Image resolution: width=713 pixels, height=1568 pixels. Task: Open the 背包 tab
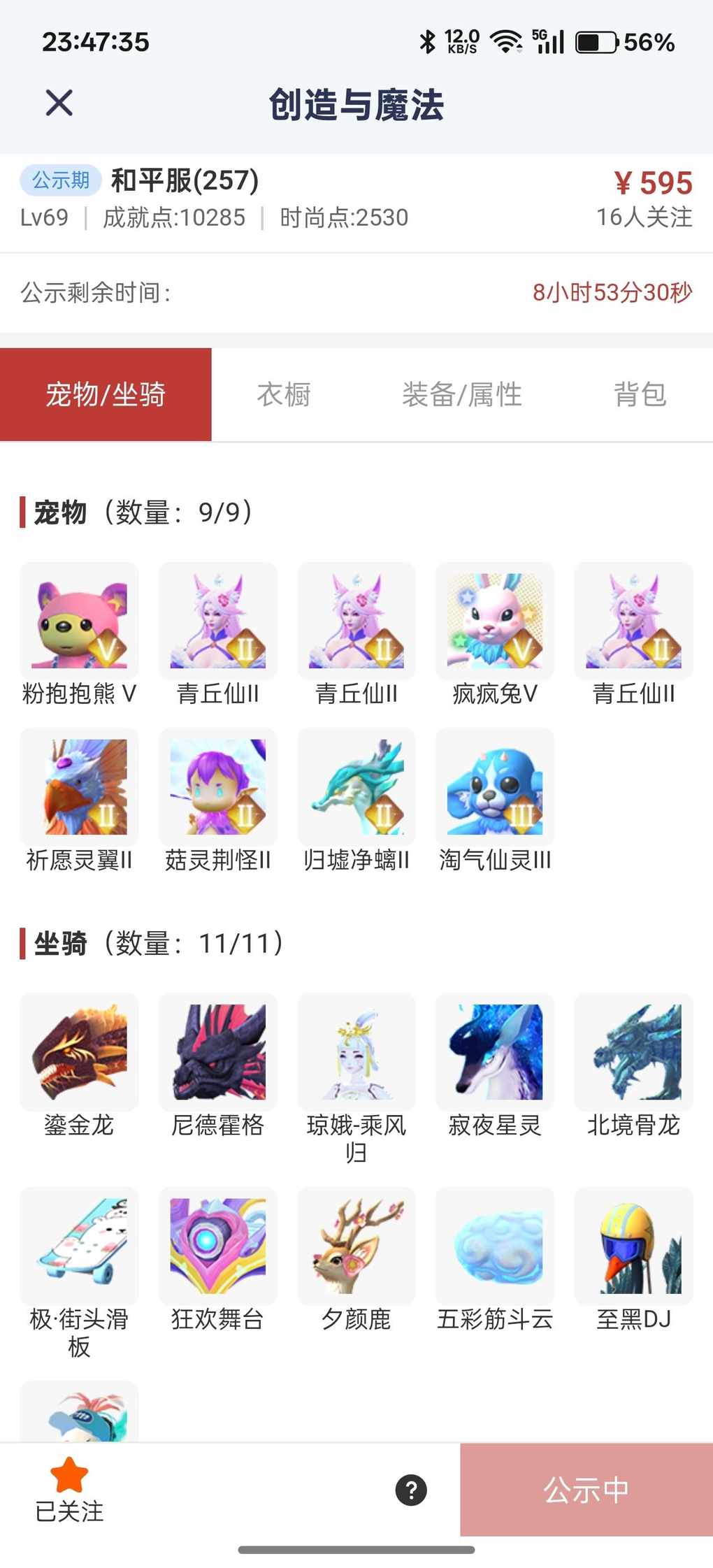(640, 395)
